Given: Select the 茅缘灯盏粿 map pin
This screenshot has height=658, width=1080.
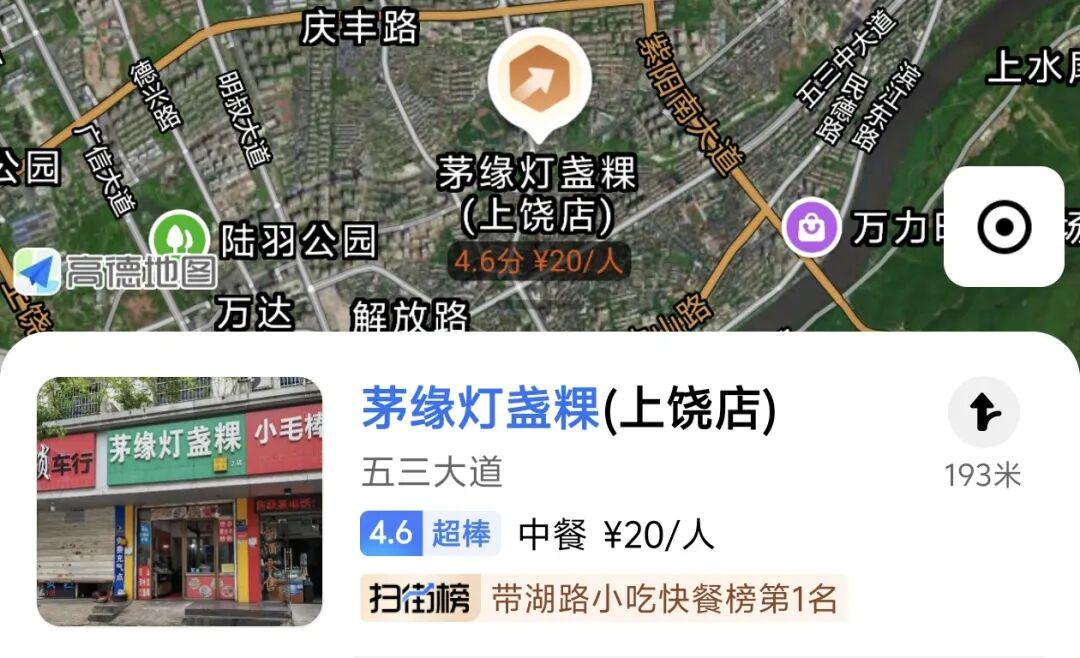Looking at the screenshot, I should click(x=538, y=84).
